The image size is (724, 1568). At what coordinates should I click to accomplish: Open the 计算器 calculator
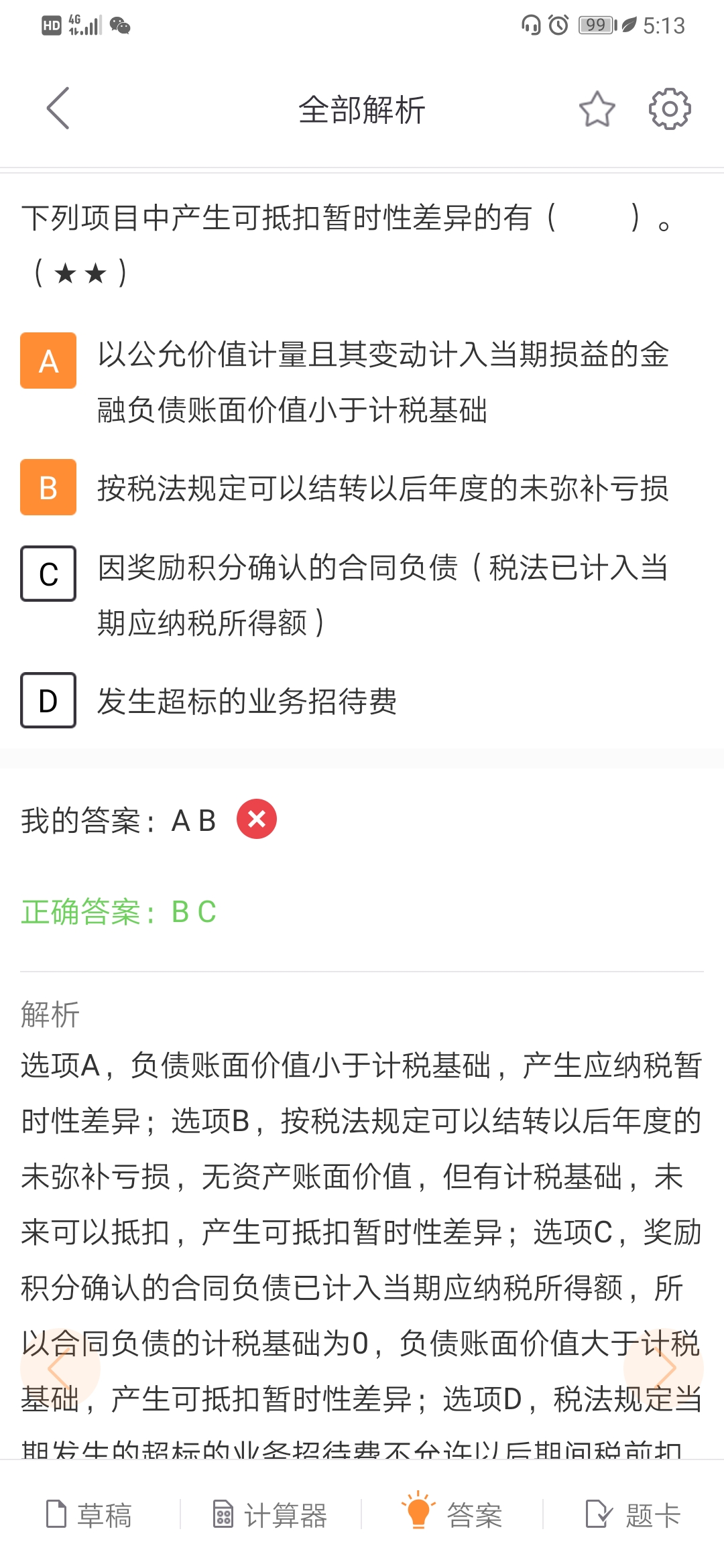click(271, 1514)
